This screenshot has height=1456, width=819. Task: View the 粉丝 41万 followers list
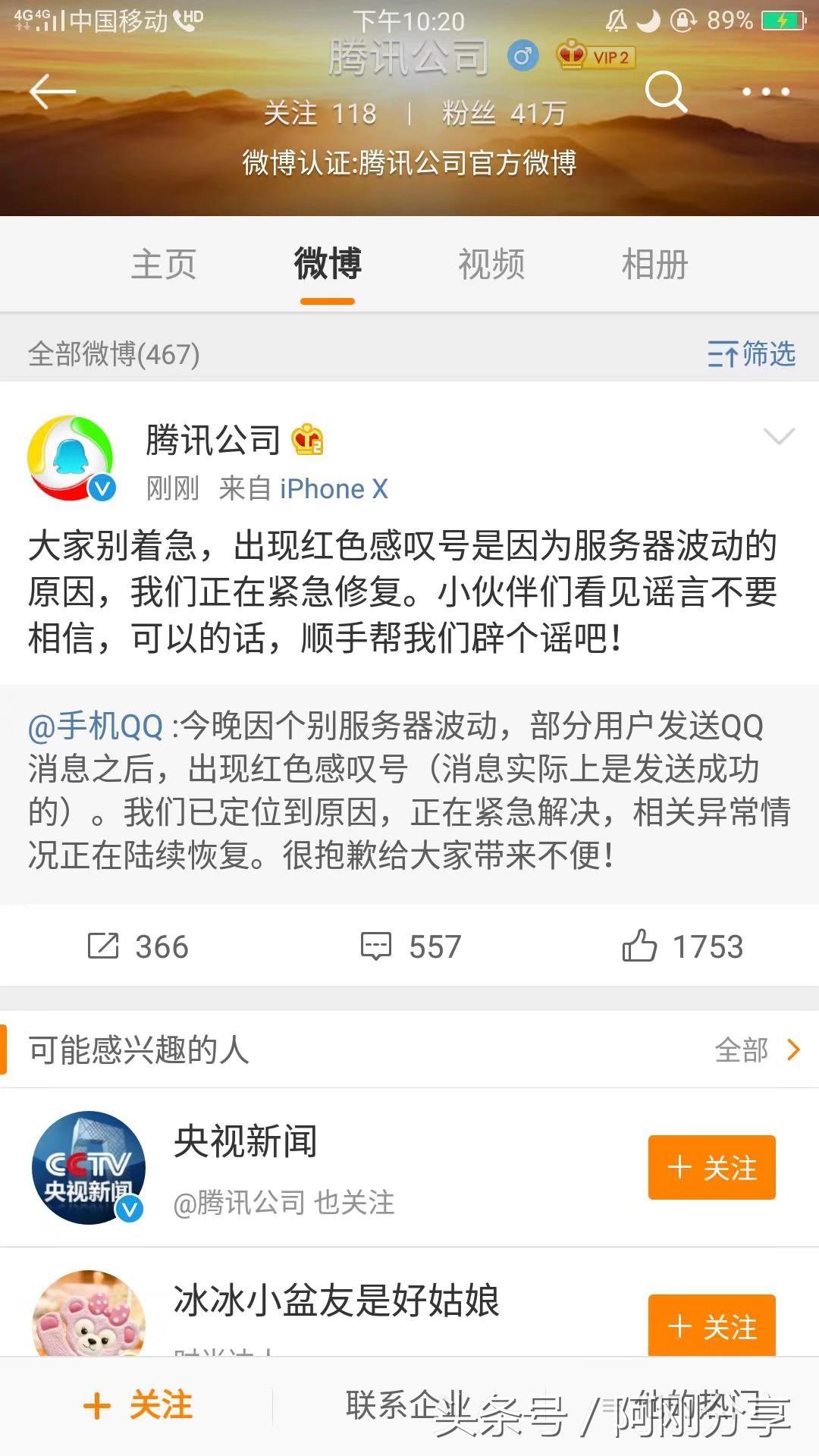click(504, 114)
